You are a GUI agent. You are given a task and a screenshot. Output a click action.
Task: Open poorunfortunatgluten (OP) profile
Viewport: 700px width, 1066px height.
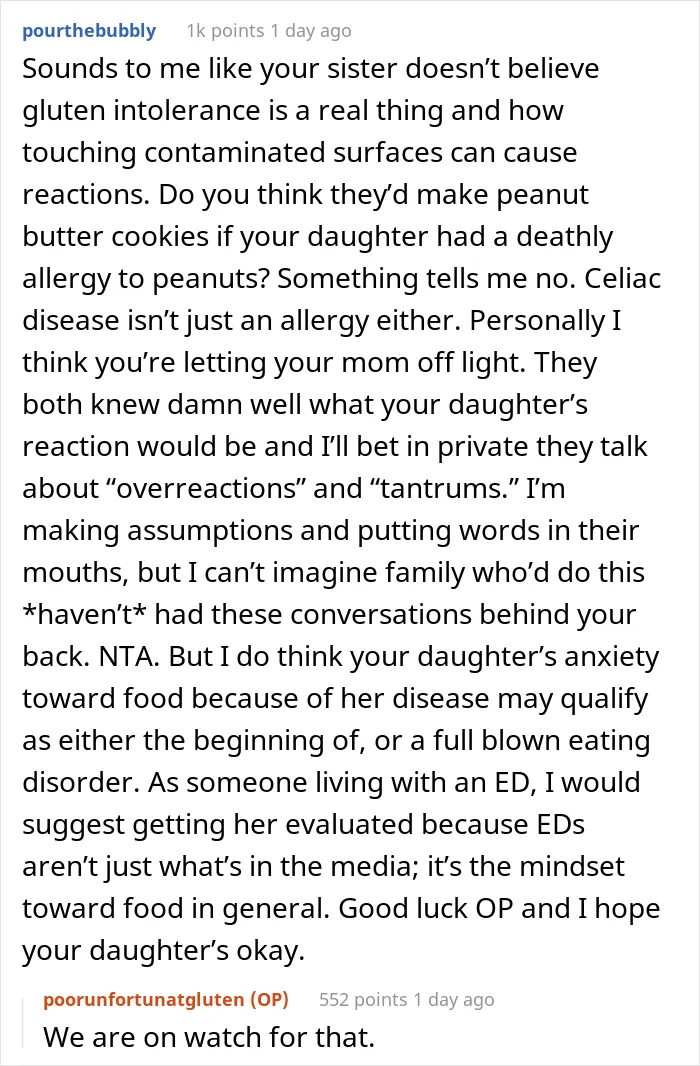point(166,999)
